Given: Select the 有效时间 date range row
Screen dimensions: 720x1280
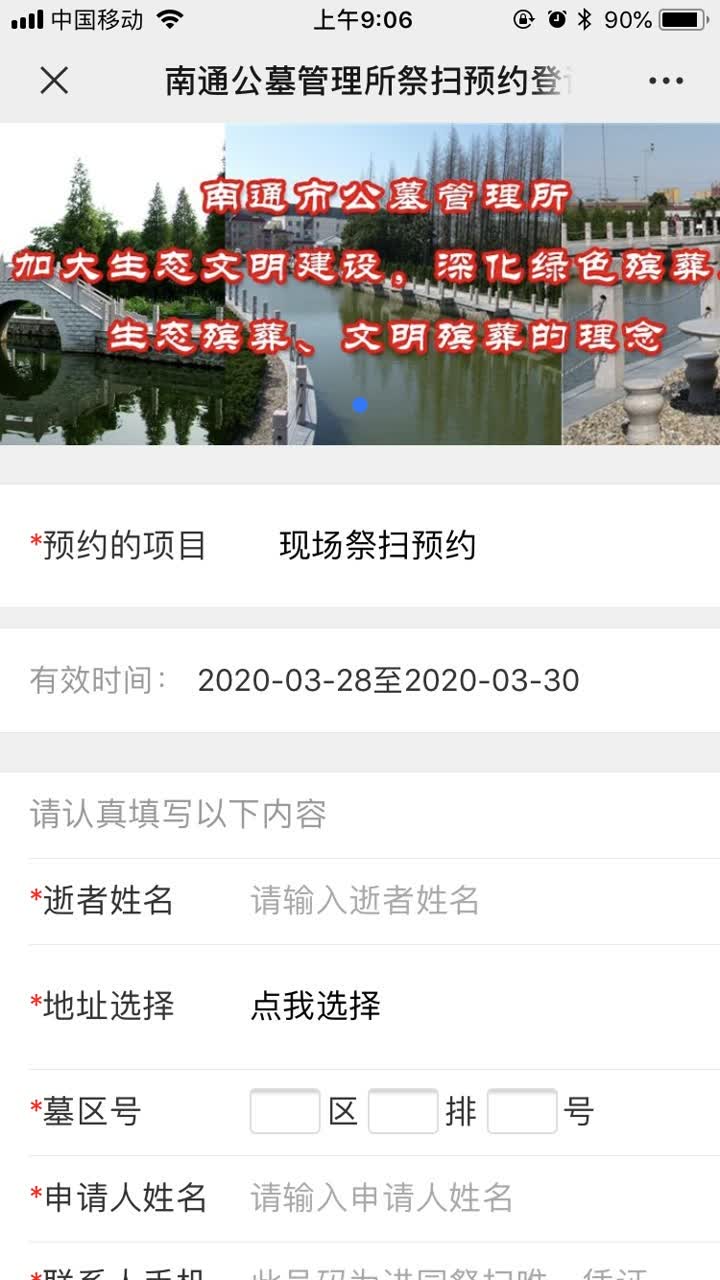Looking at the screenshot, I should point(360,680).
